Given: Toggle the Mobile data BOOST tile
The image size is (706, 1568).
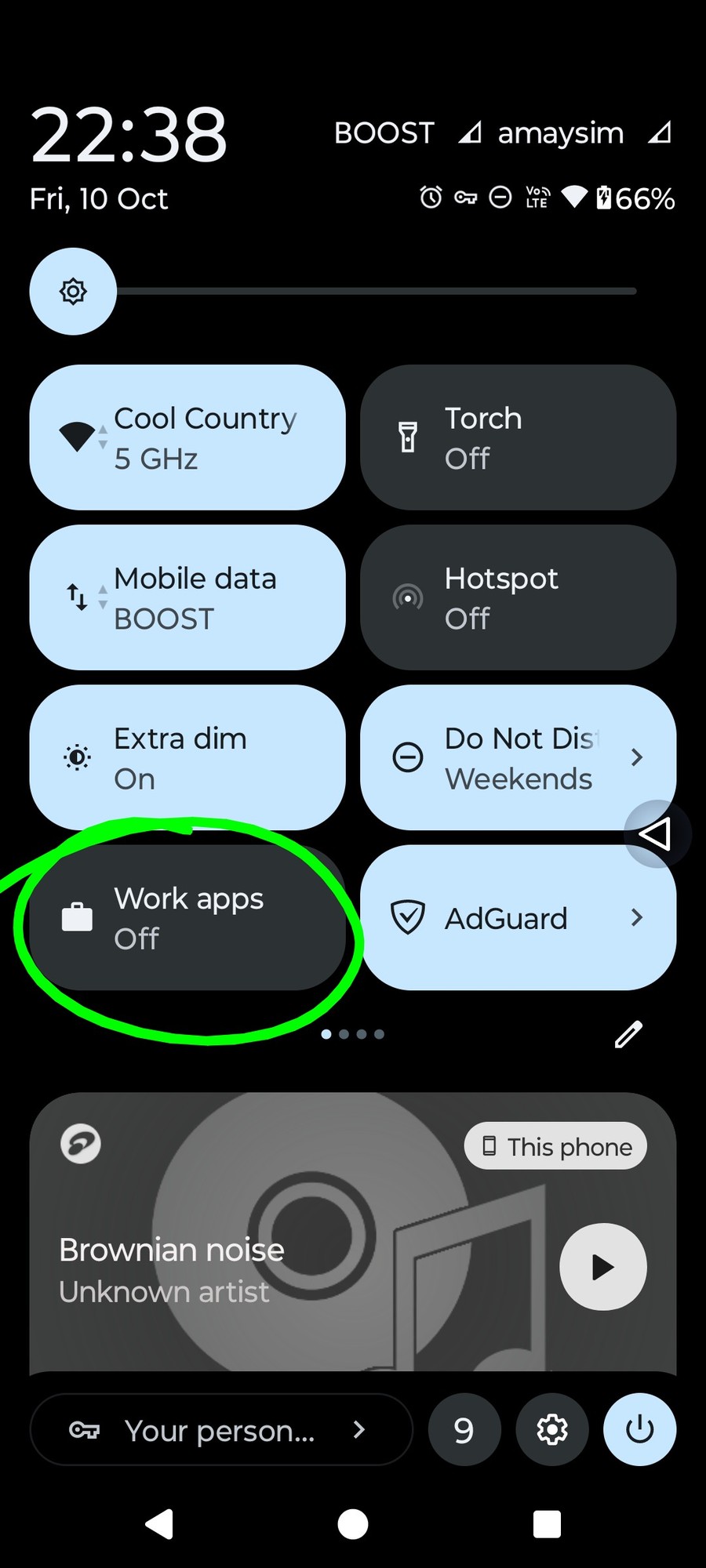Looking at the screenshot, I should (187, 597).
